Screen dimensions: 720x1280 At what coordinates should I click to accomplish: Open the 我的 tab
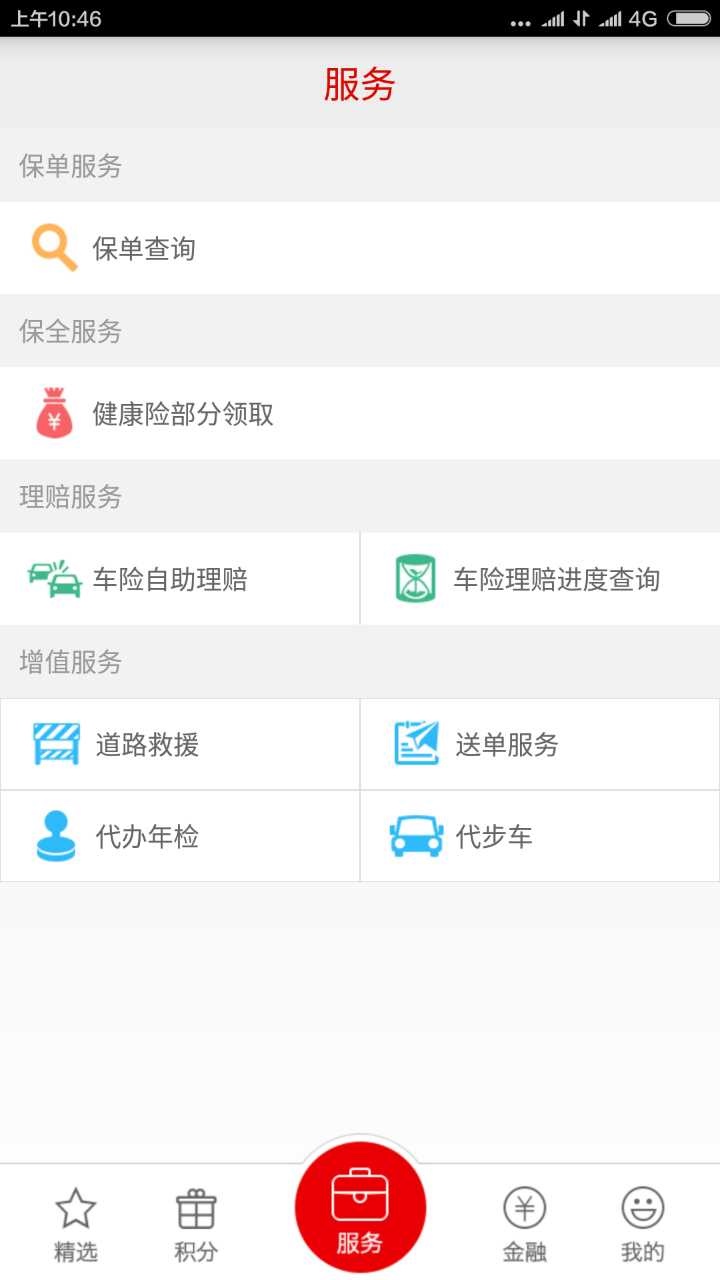[642, 1224]
